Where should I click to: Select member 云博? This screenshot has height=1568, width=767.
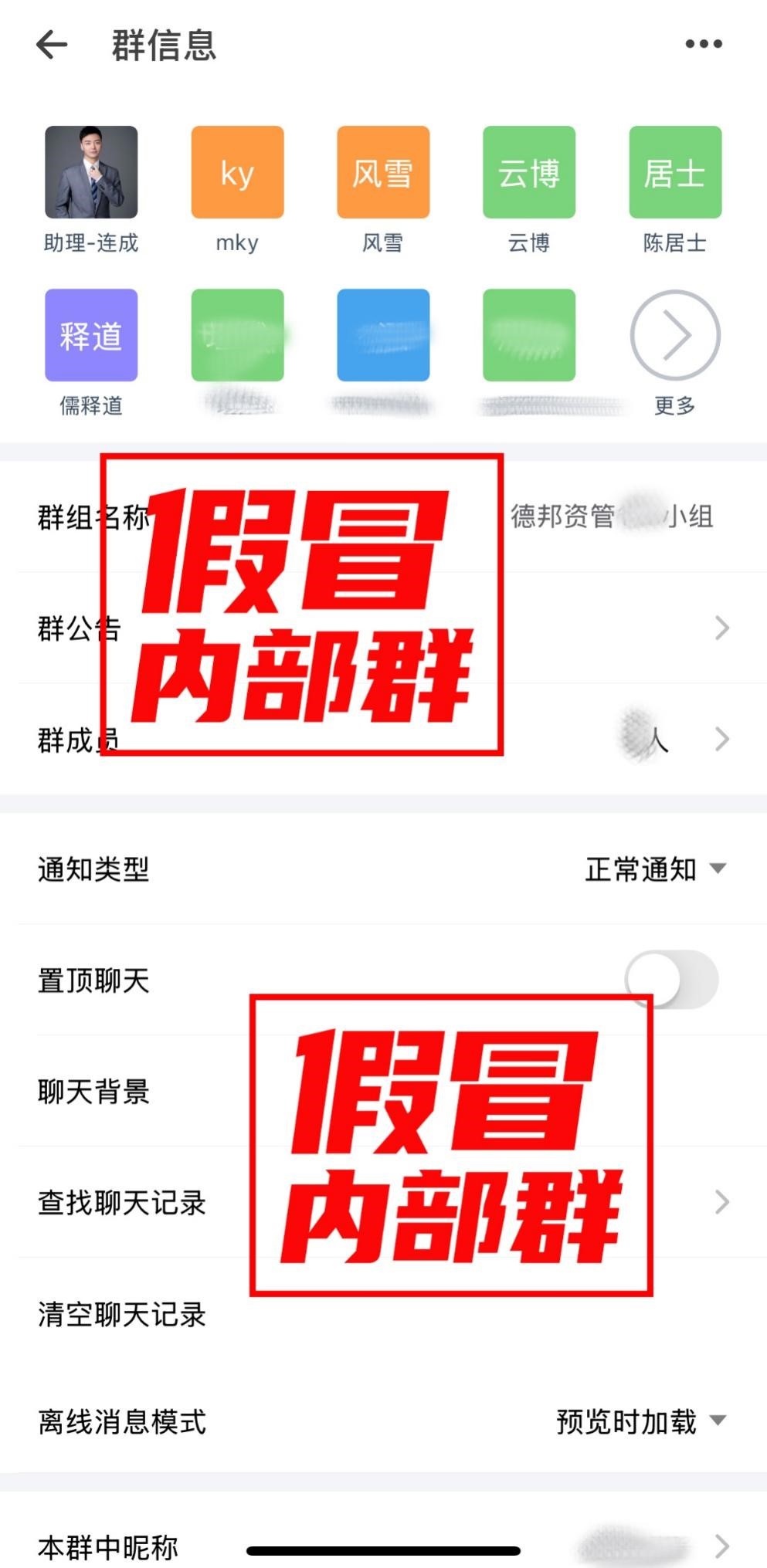[529, 172]
